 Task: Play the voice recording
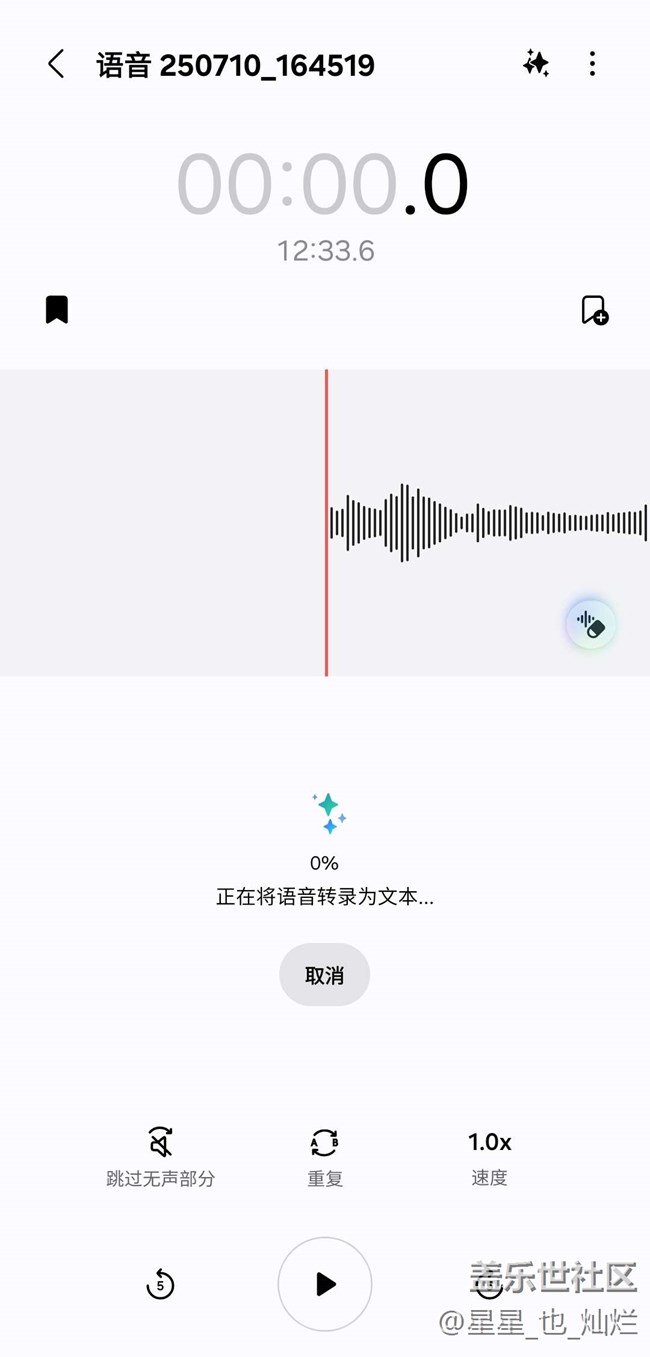pyautogui.click(x=325, y=1284)
